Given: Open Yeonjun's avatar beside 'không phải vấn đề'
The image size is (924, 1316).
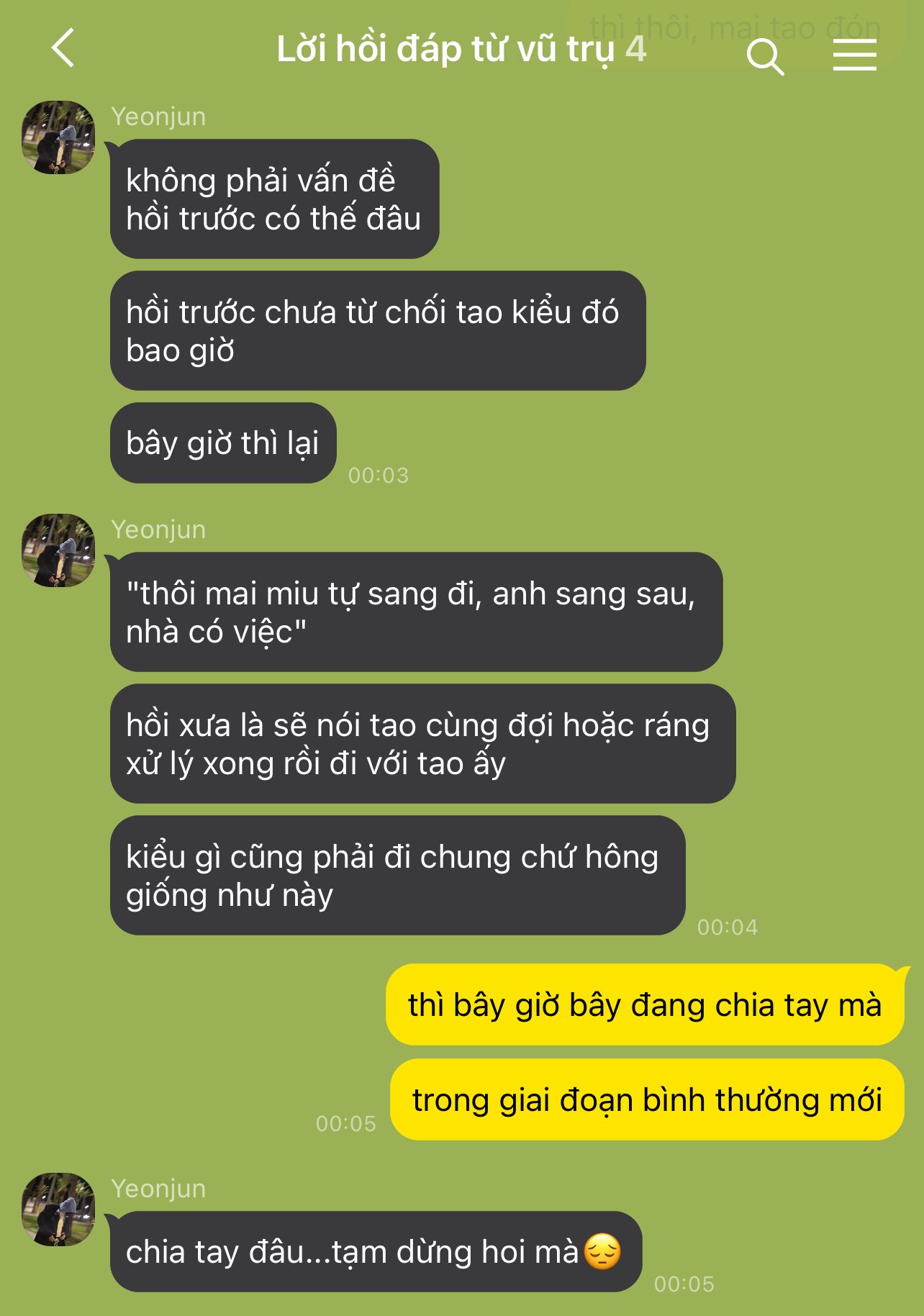Looking at the screenshot, I should tap(58, 137).
